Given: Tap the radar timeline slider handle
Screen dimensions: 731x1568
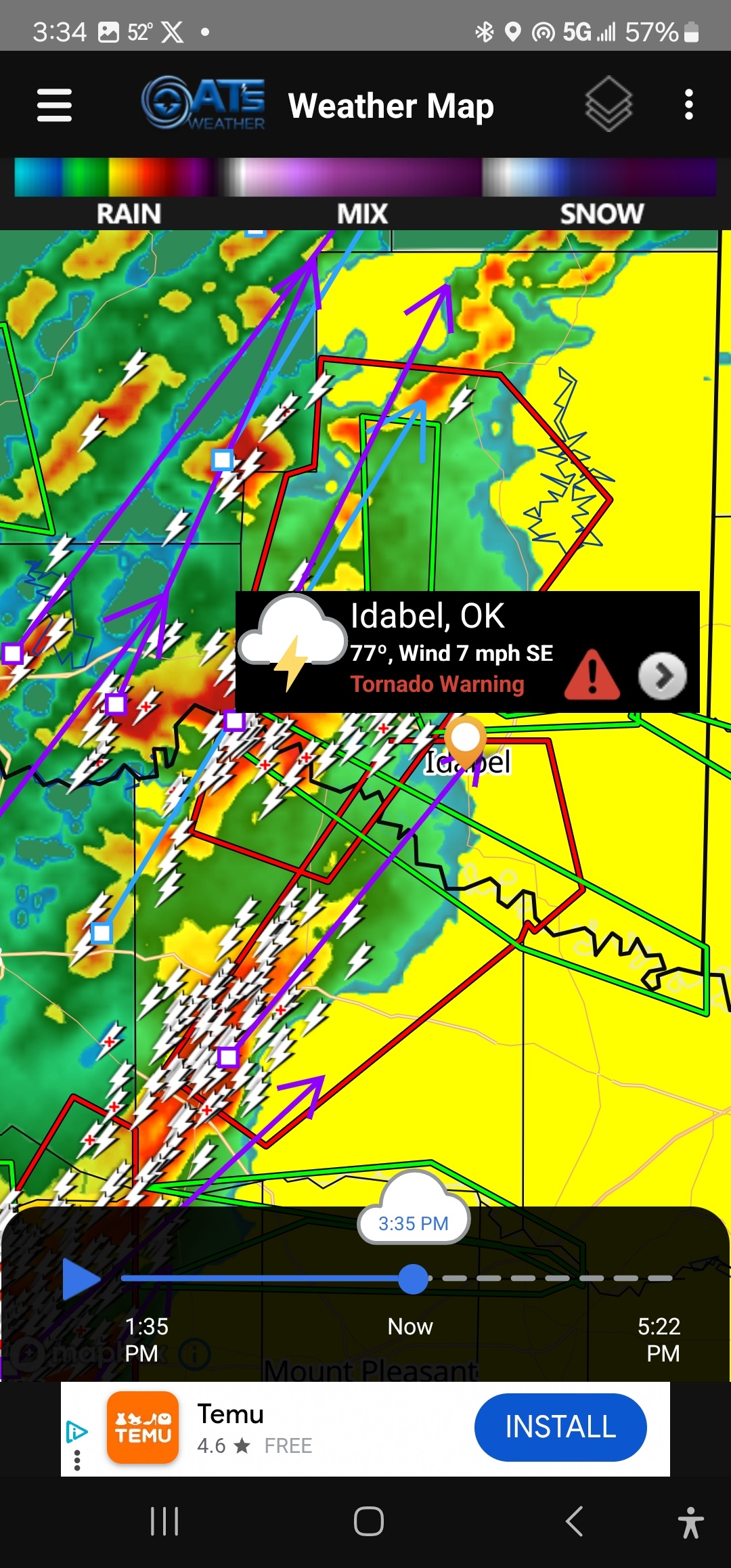Looking at the screenshot, I should (414, 1278).
